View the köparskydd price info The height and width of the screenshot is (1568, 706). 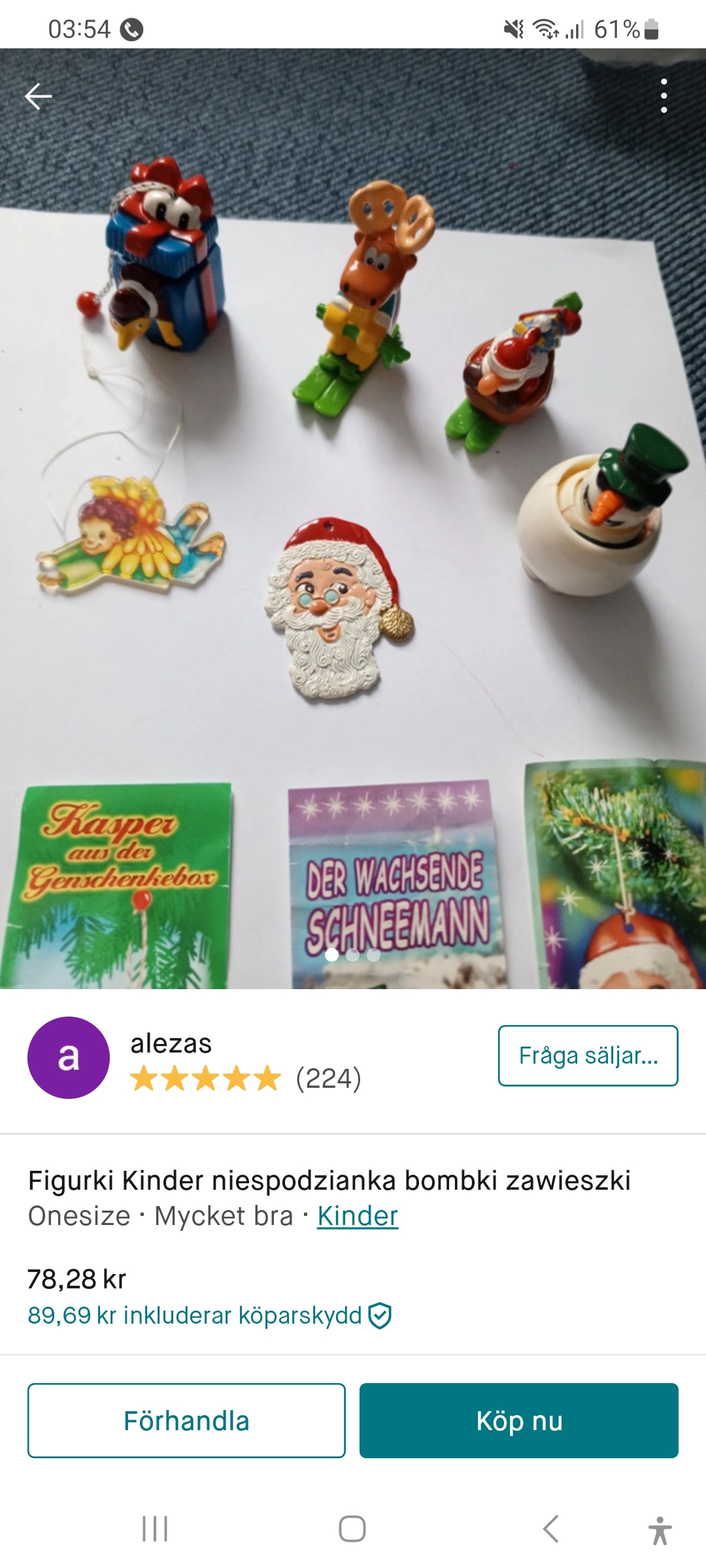coord(209,1316)
